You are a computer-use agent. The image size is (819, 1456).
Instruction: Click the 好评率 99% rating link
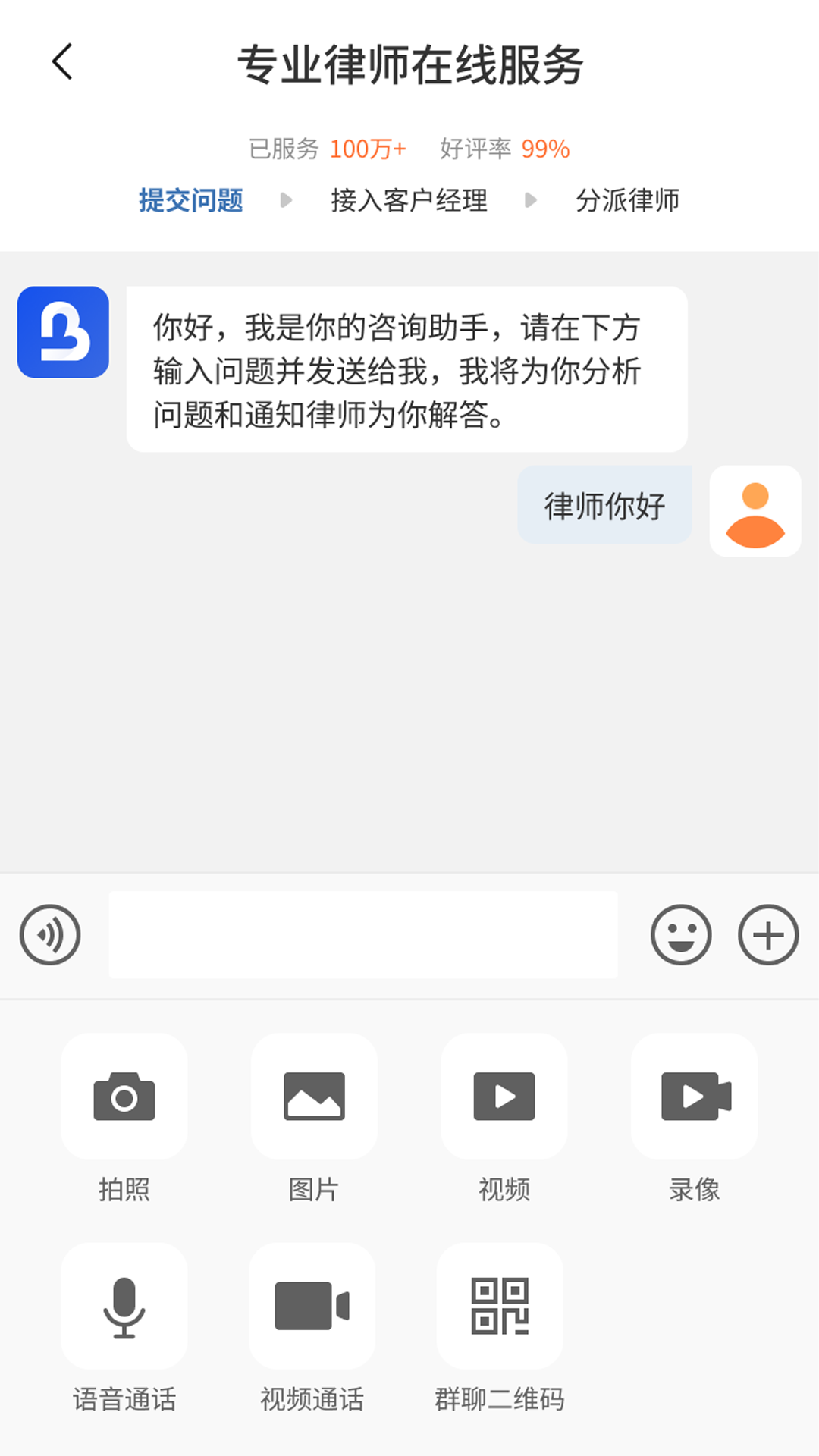504,149
